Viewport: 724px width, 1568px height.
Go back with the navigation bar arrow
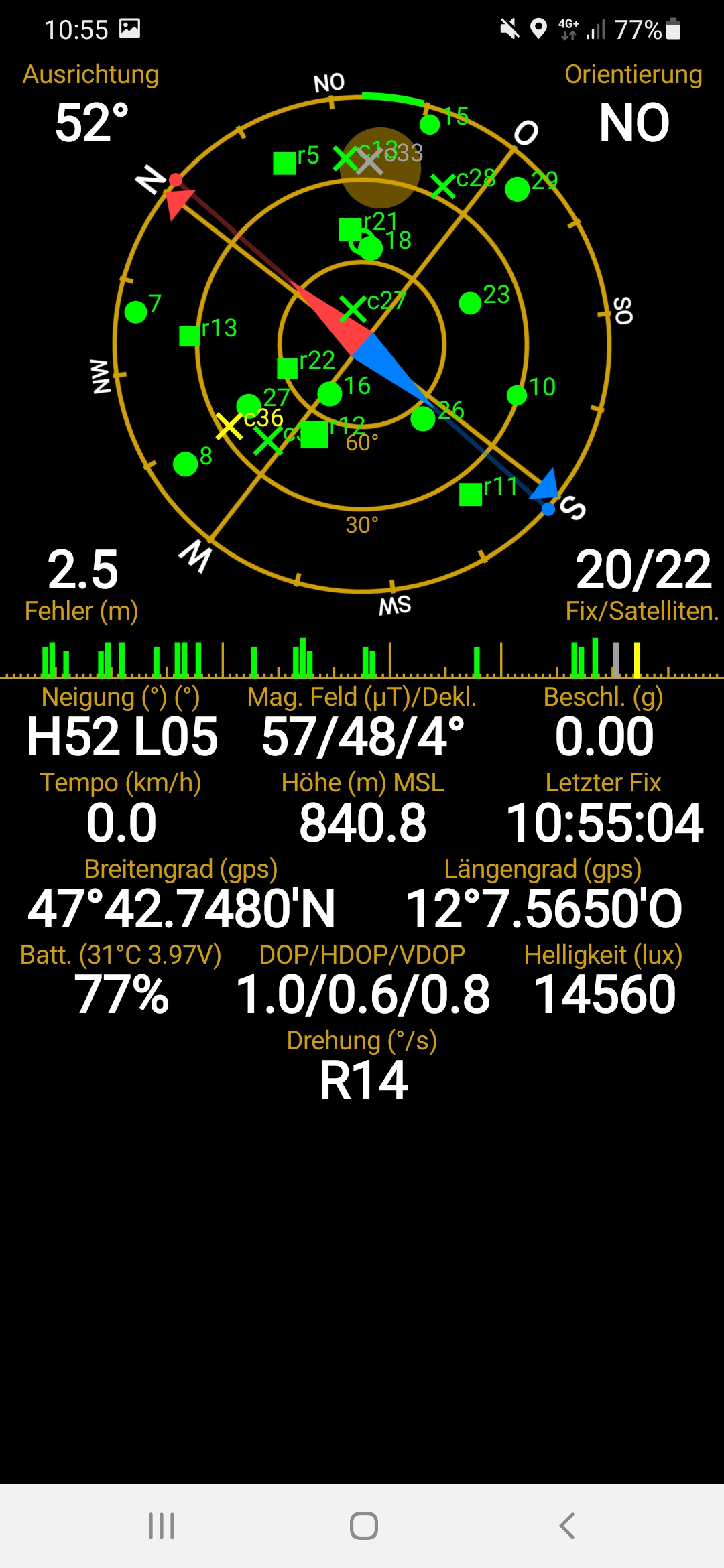click(566, 1526)
